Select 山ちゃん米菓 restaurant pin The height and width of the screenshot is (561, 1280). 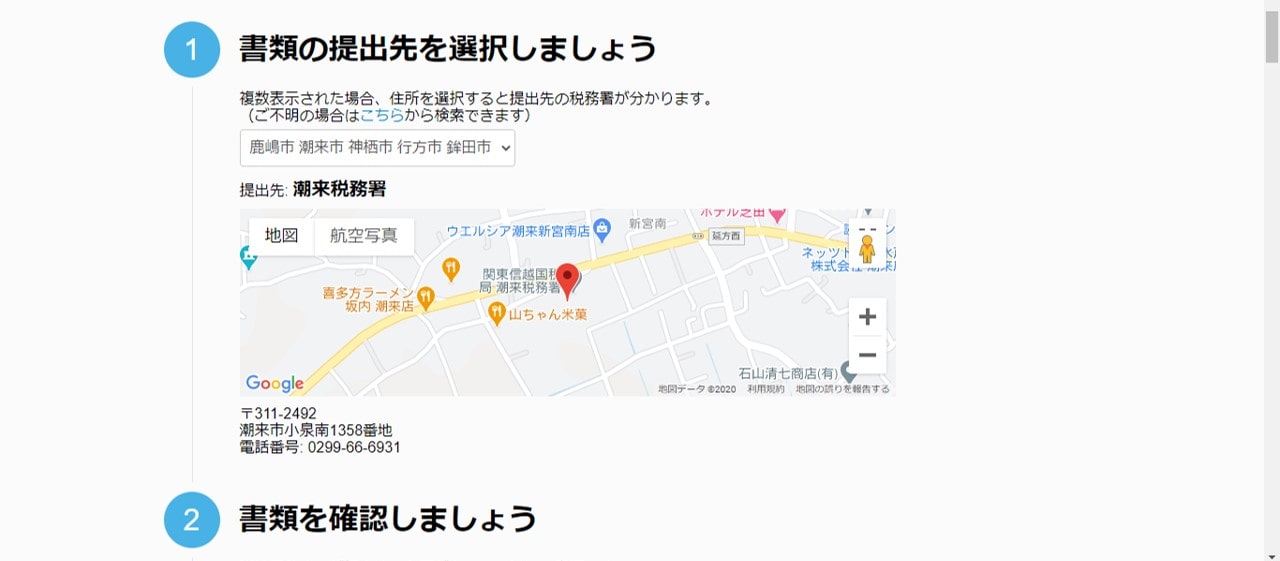tap(496, 314)
